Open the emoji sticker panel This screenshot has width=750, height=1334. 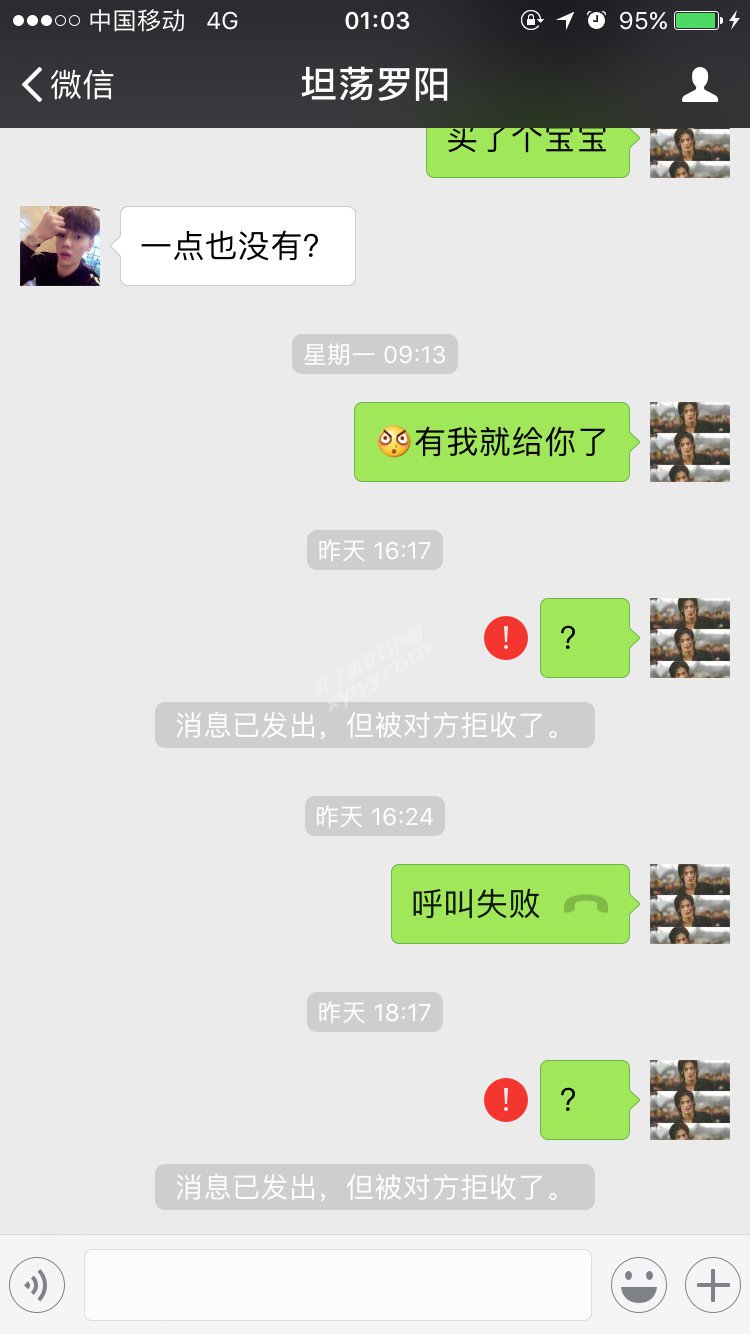(x=639, y=1285)
